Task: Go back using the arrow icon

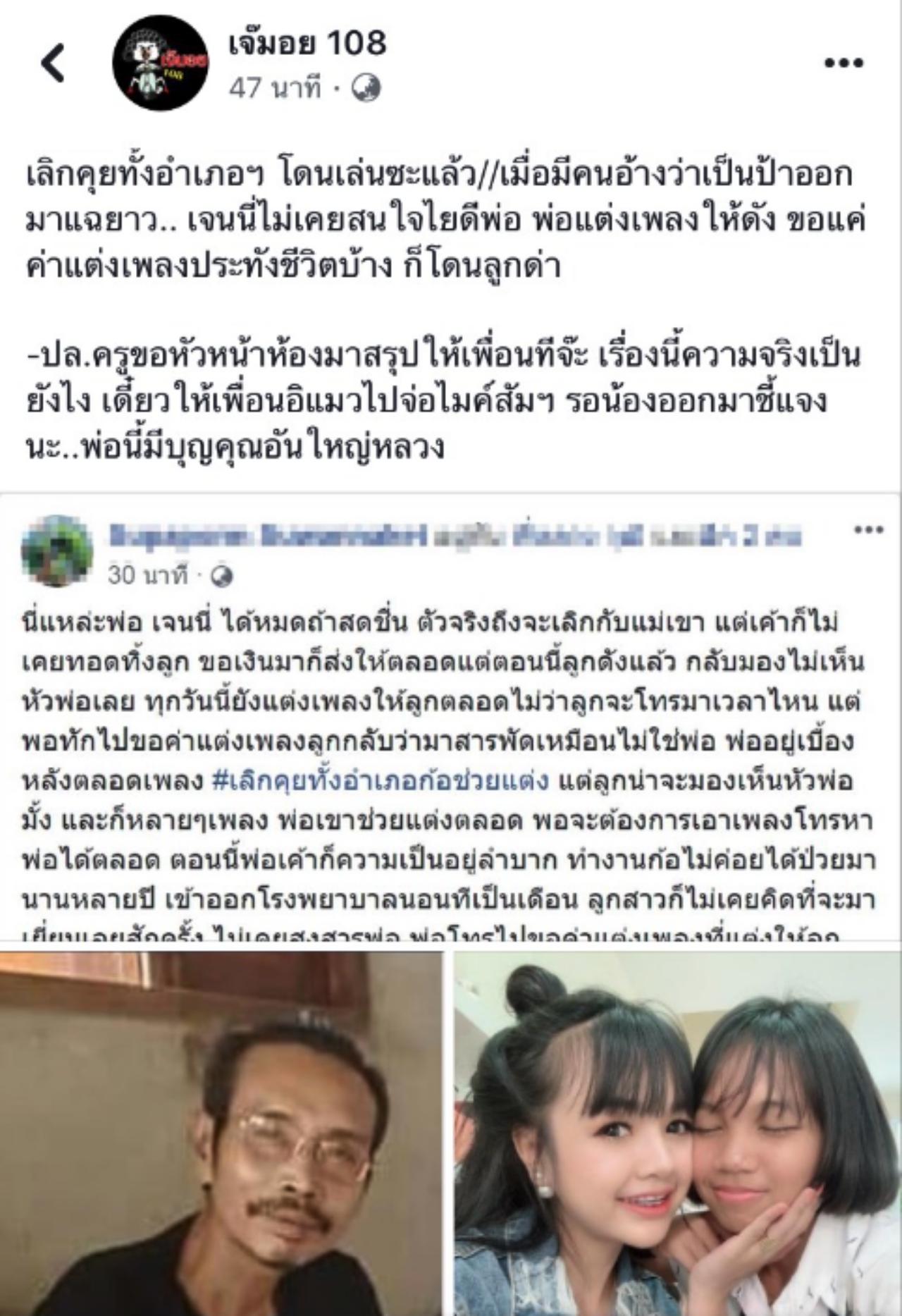Action: click(54, 63)
